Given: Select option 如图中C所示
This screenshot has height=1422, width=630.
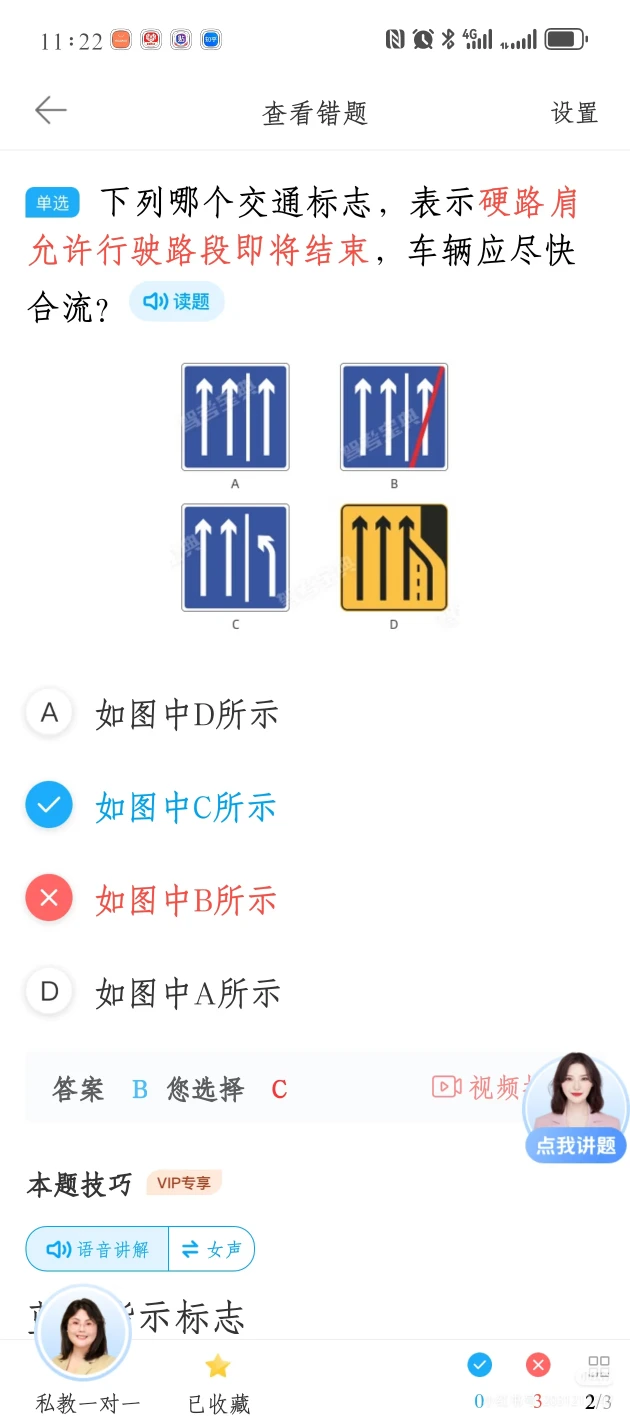Looking at the screenshot, I should point(185,807).
